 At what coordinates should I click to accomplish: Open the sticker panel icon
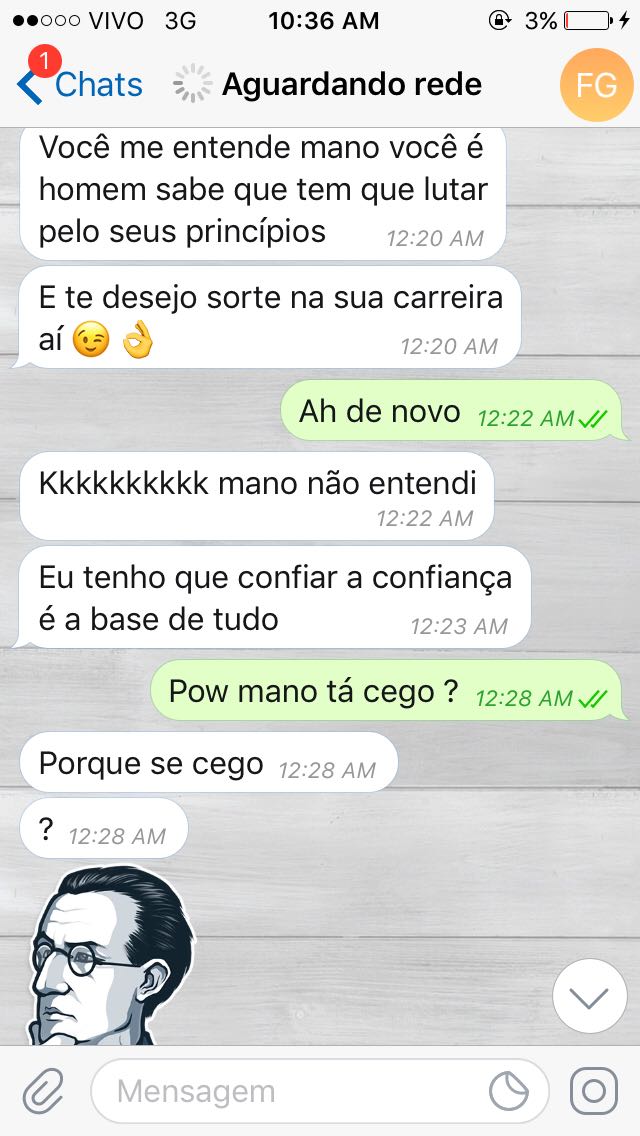pos(509,1091)
